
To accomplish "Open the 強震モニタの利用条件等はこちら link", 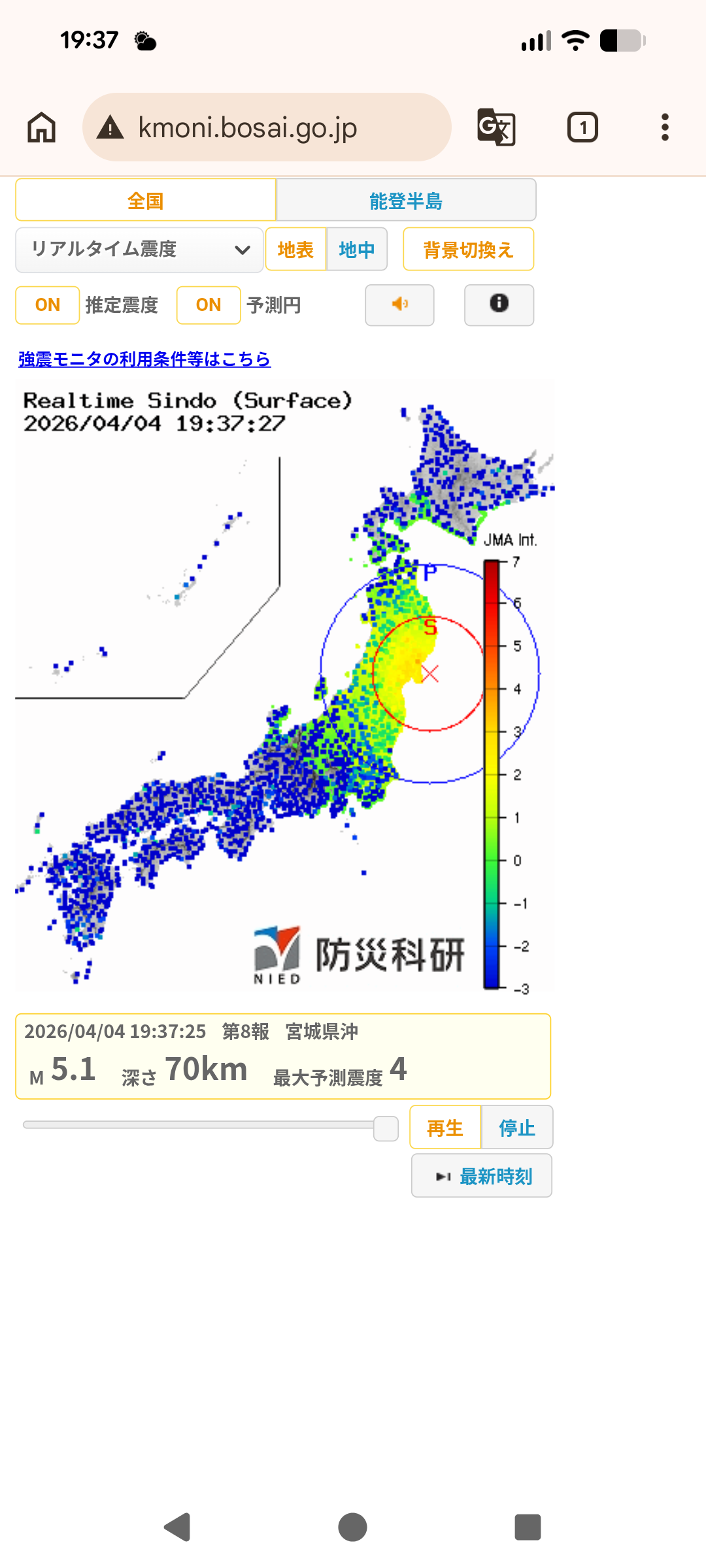I will (144, 359).
